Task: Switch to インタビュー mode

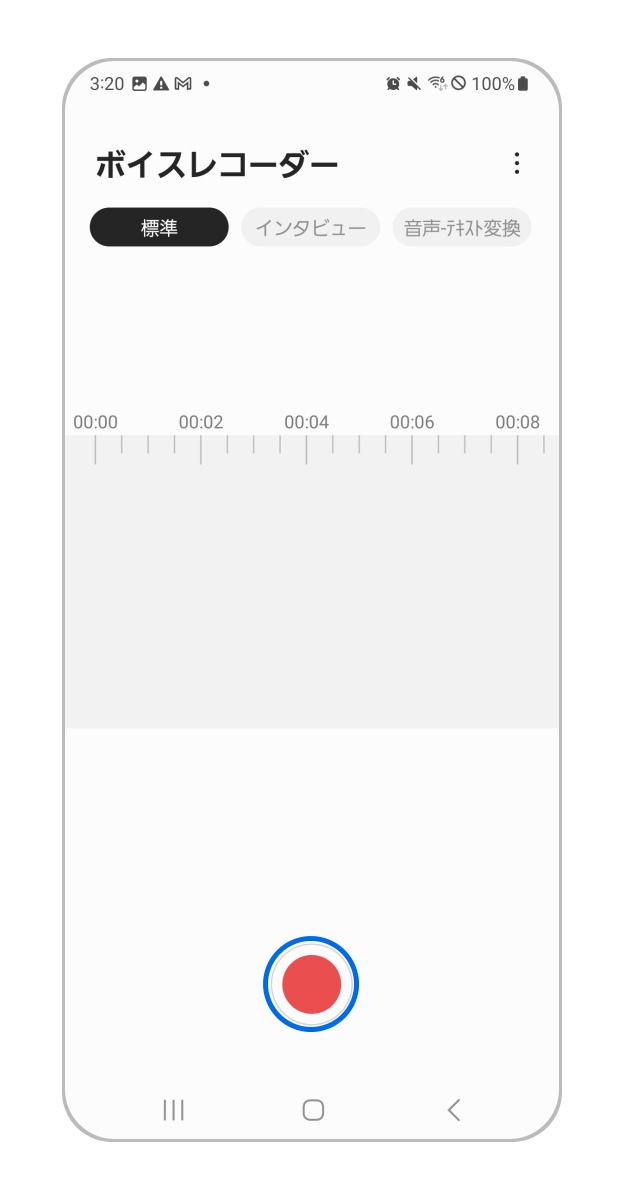Action: click(x=310, y=227)
